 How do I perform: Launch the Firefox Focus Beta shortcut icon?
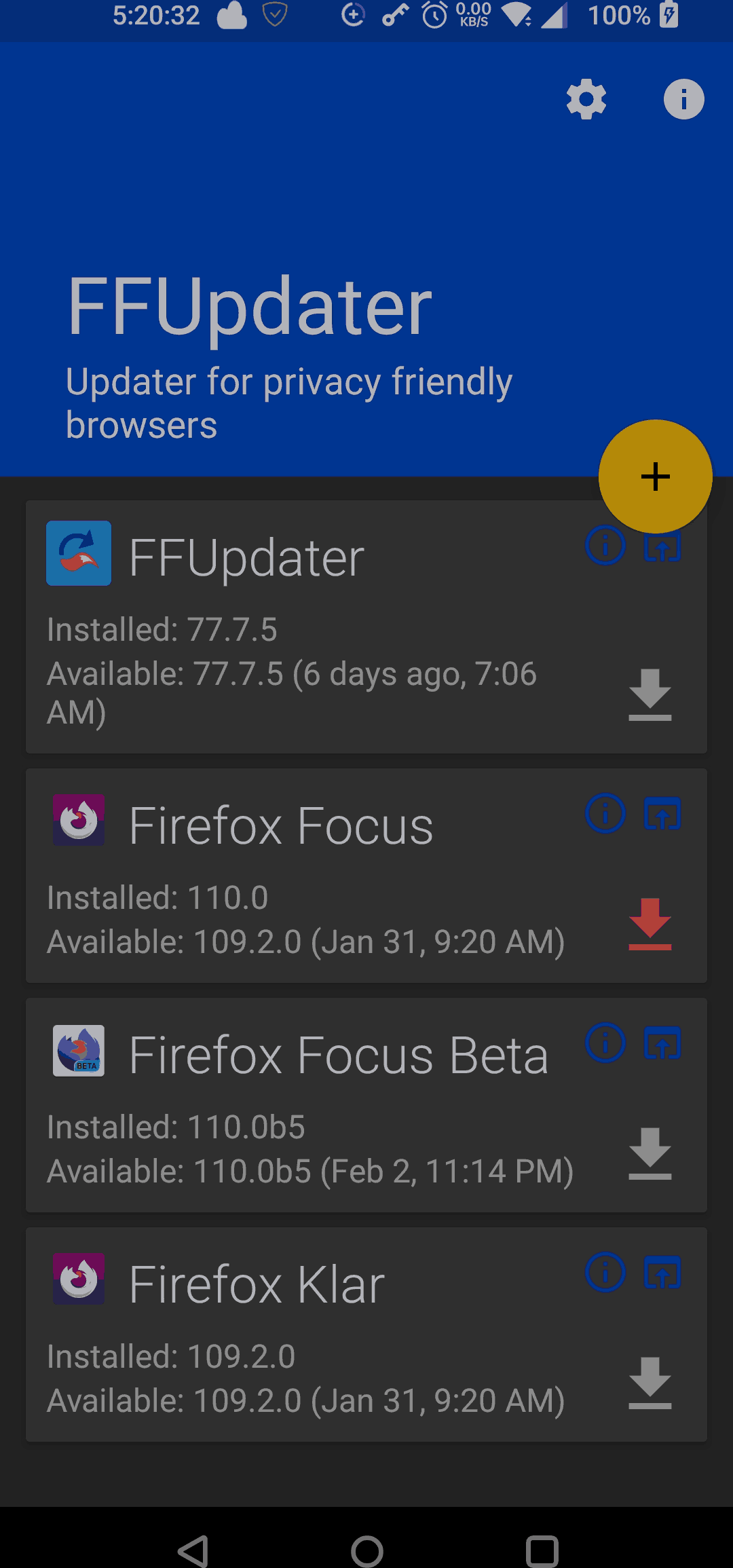tap(662, 1043)
